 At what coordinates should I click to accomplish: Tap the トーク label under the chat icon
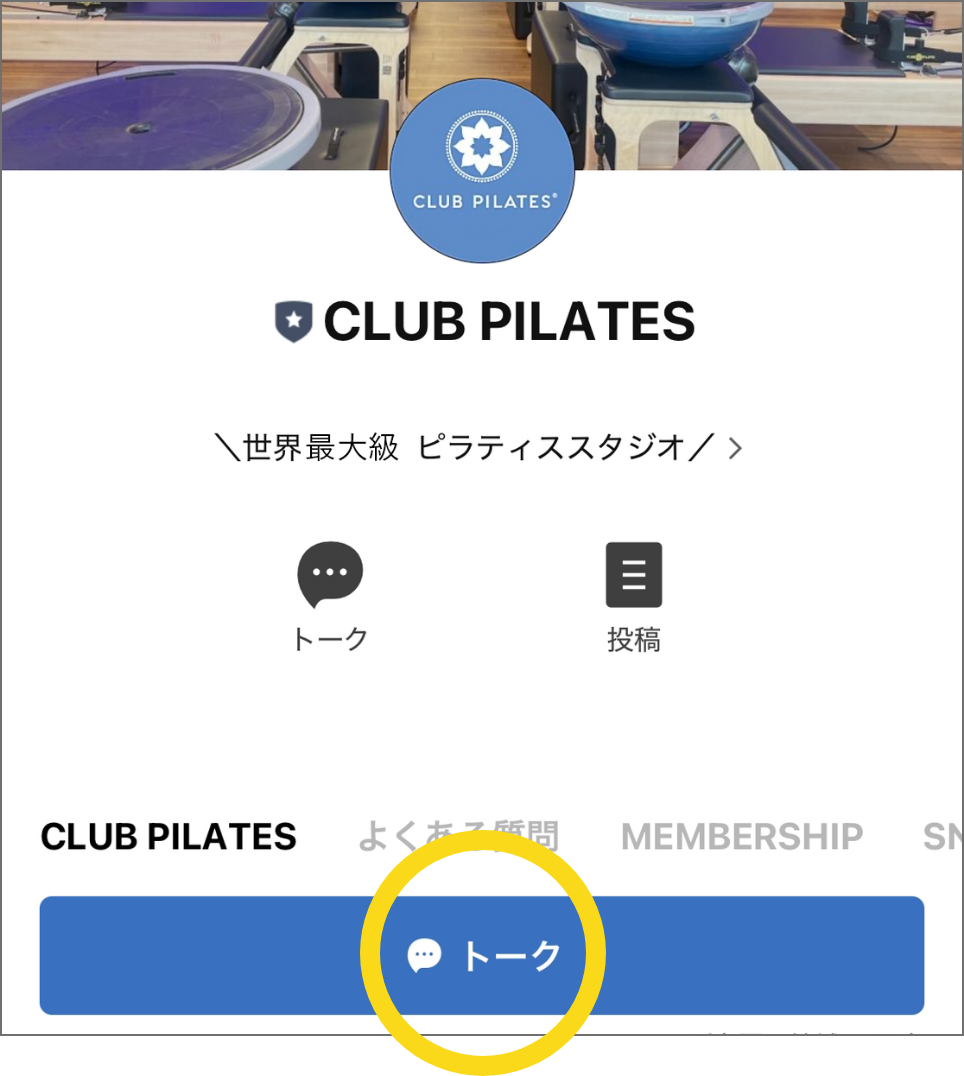330,638
